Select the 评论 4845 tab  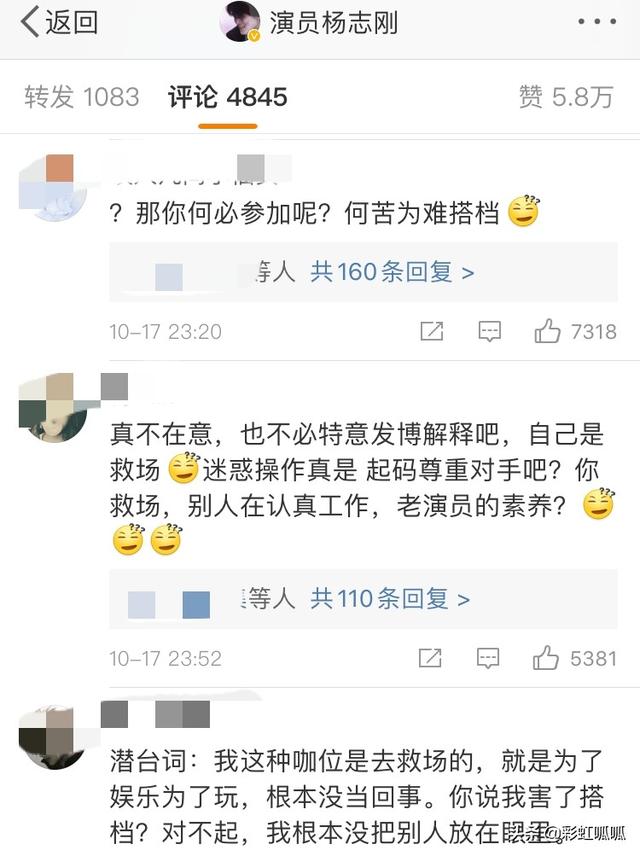pyautogui.click(x=228, y=96)
